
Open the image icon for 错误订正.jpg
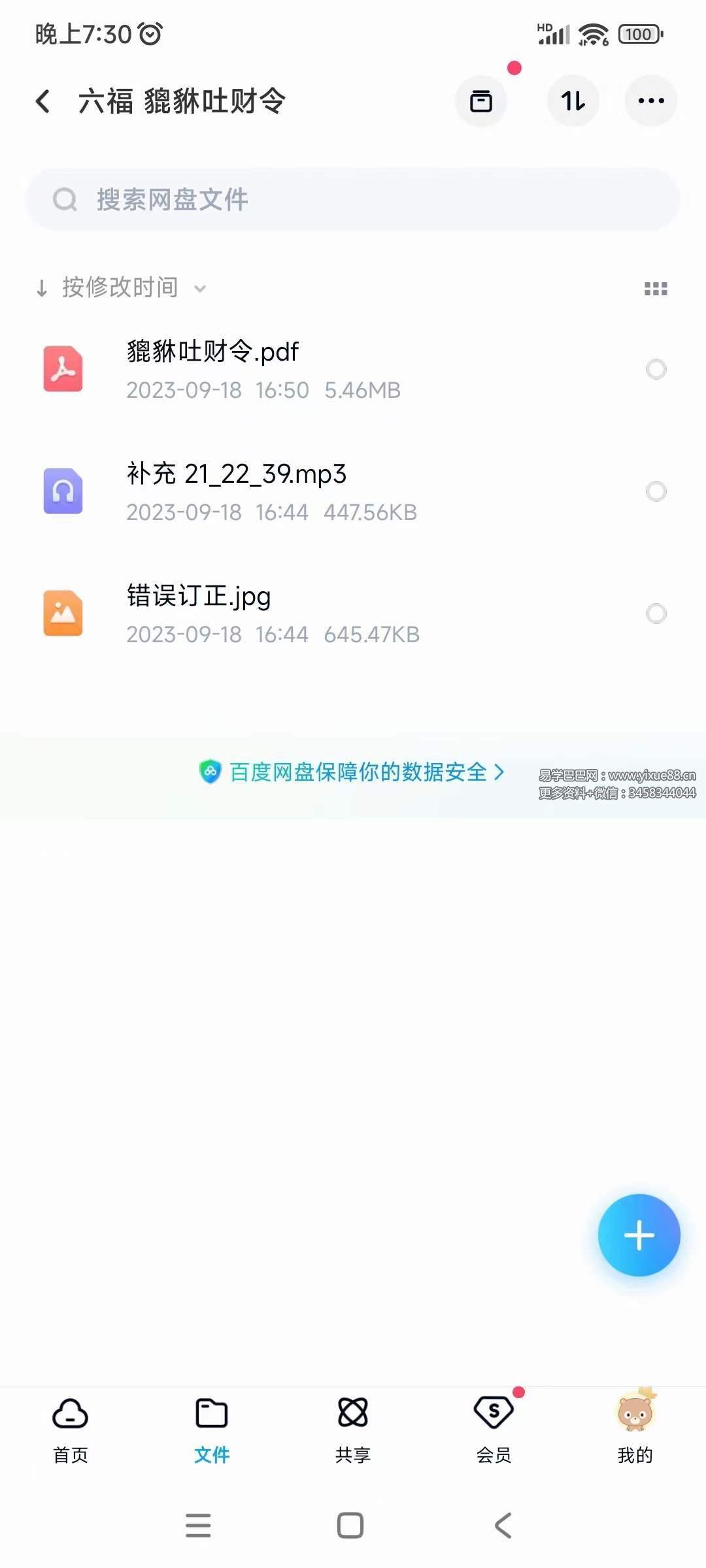(x=63, y=613)
